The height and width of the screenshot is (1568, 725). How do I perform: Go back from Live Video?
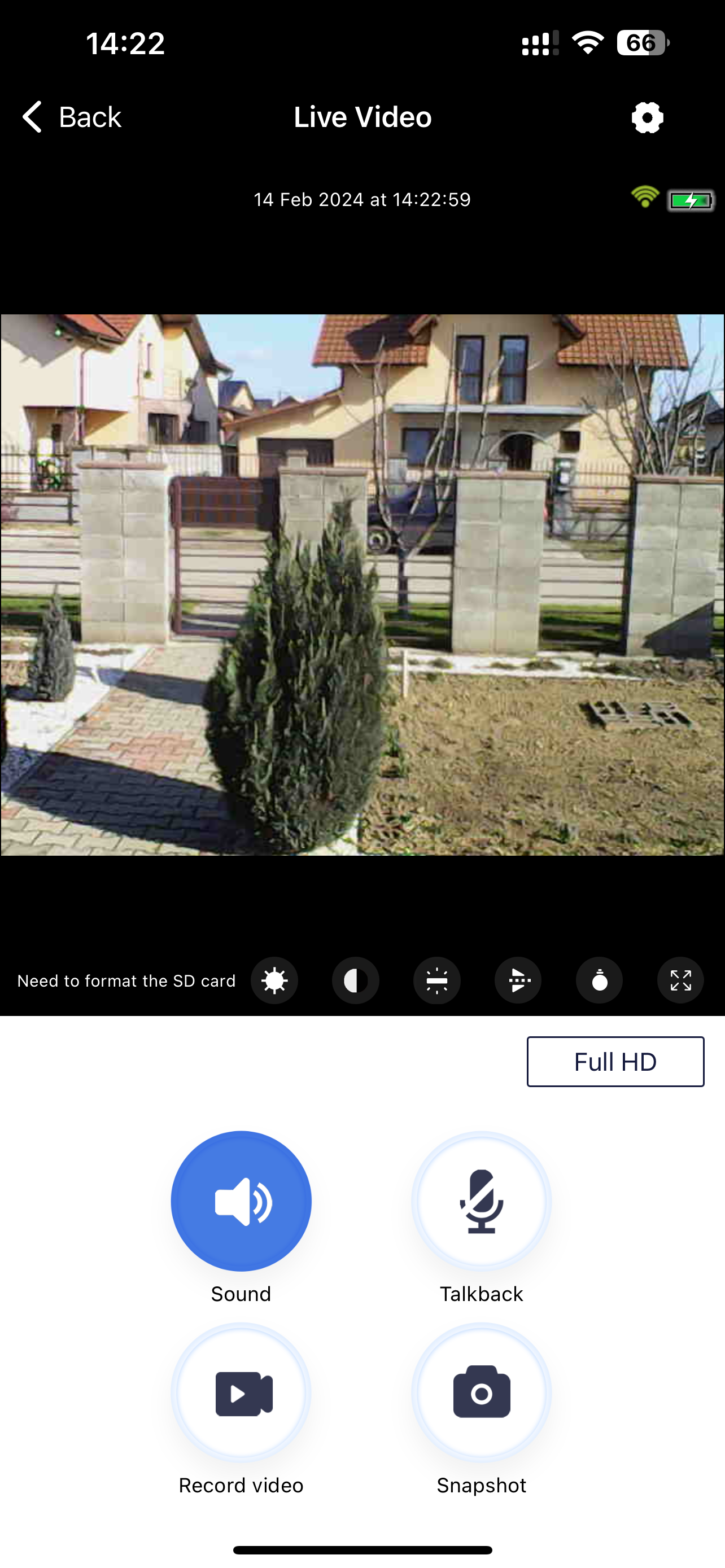(x=72, y=117)
